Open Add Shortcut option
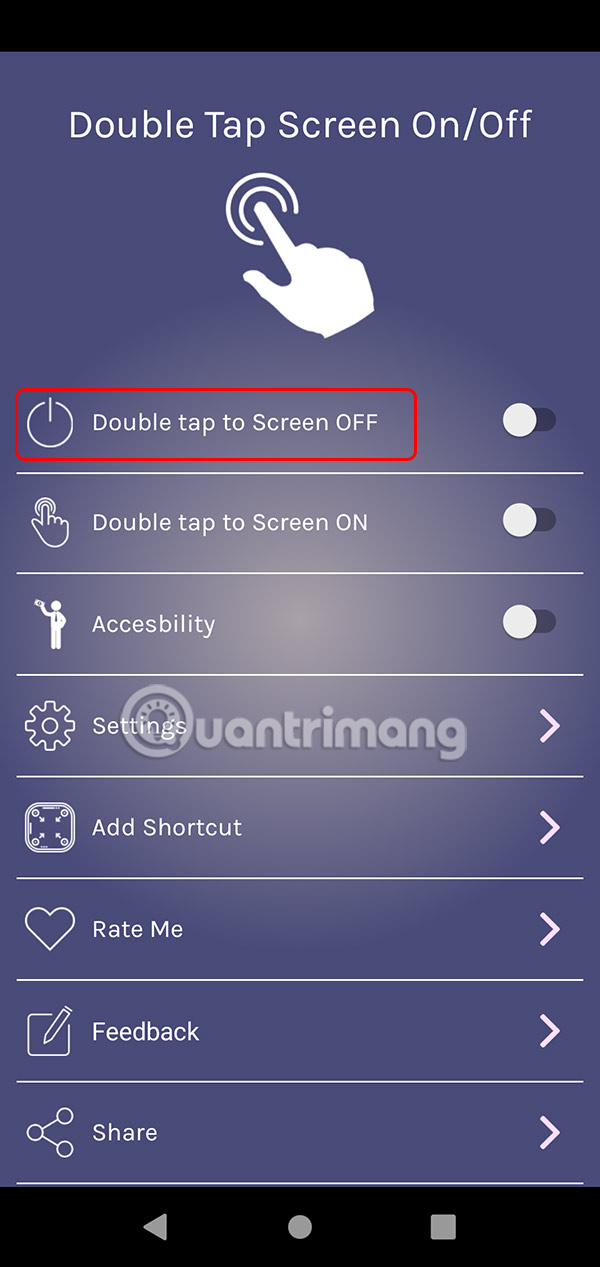Image resolution: width=600 pixels, height=1267 pixels. click(x=300, y=827)
